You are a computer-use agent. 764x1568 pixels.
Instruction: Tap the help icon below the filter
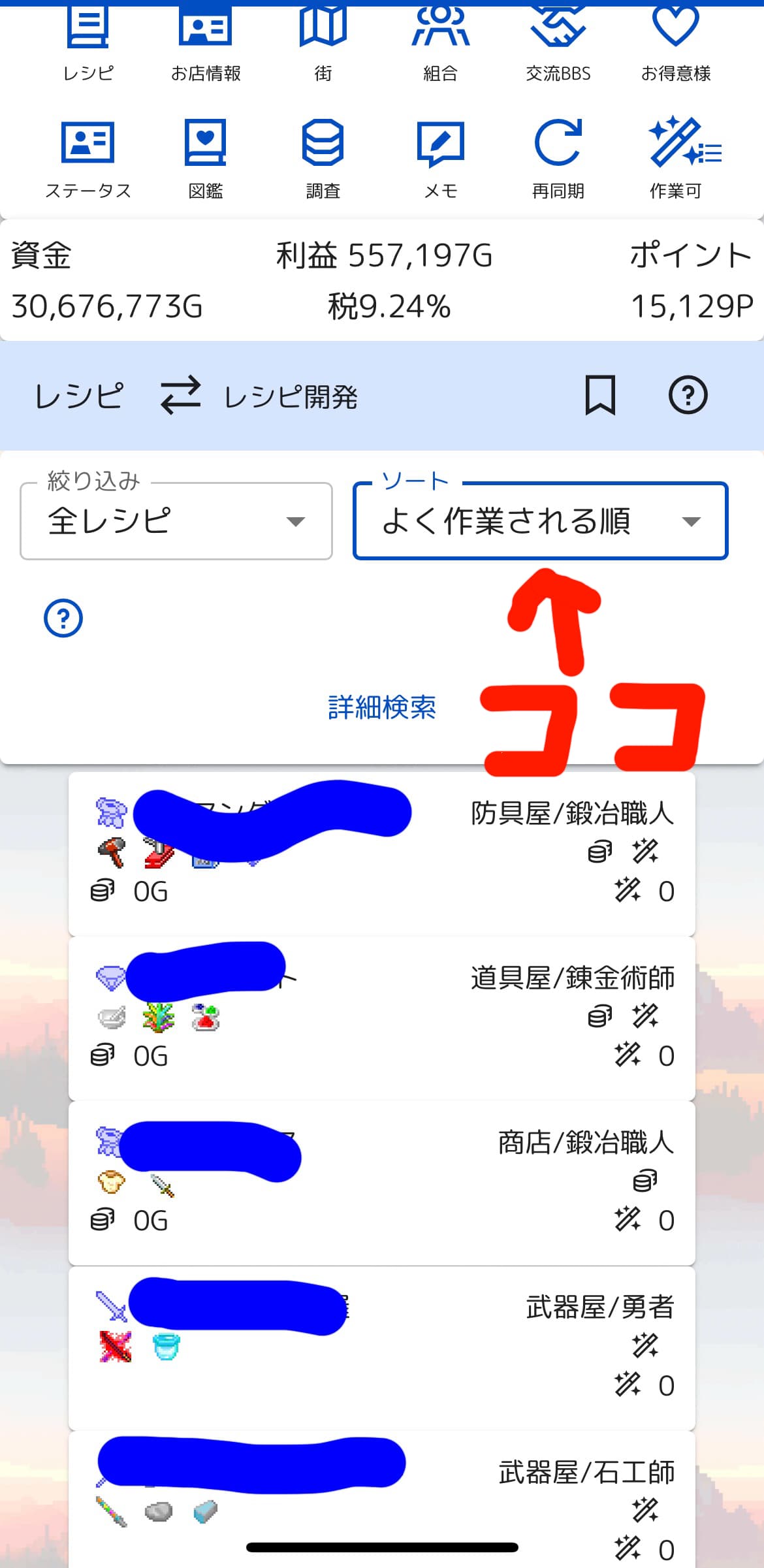[63, 618]
